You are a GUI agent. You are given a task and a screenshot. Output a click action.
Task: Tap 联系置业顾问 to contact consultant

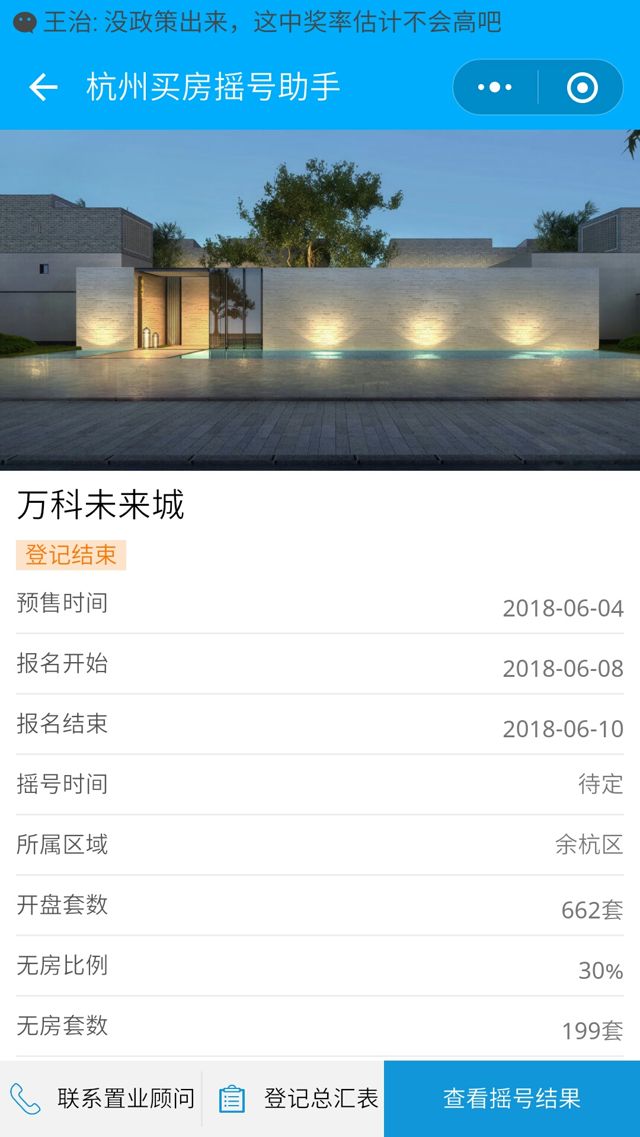point(102,1099)
